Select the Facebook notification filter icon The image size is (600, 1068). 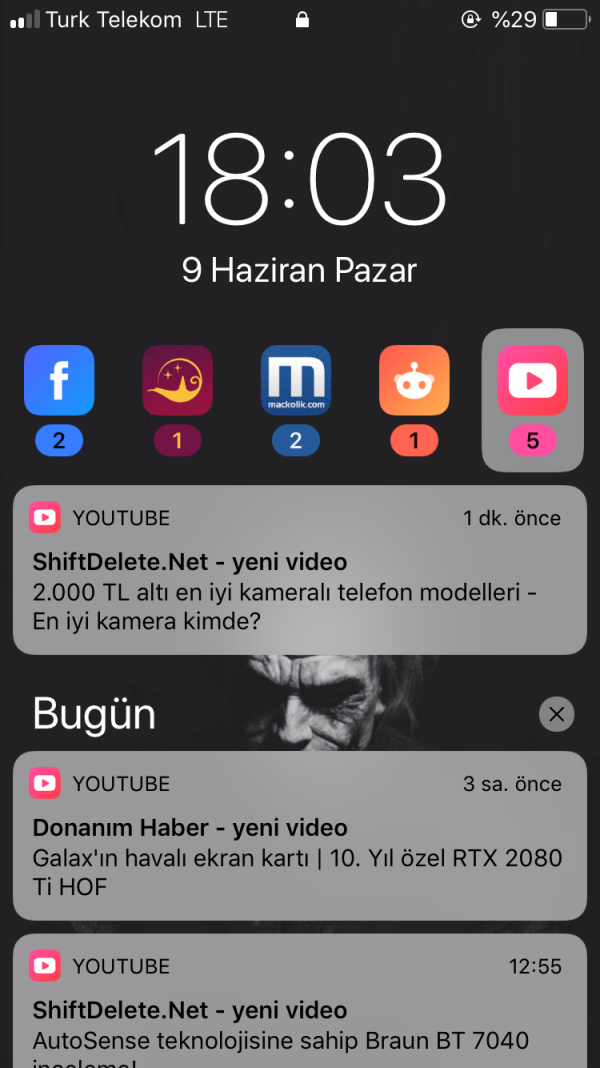tap(59, 381)
